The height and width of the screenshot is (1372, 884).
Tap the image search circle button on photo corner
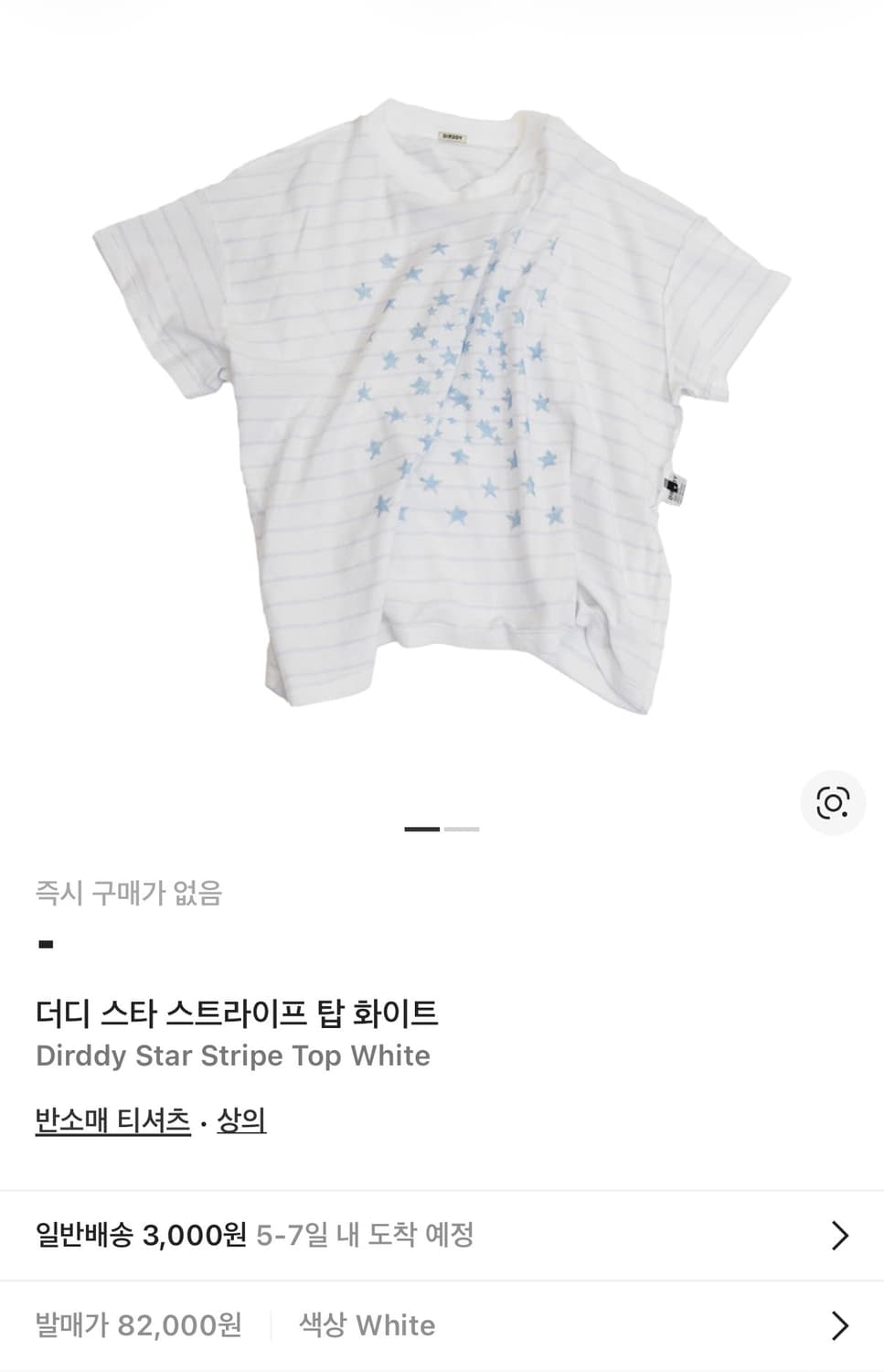(830, 802)
